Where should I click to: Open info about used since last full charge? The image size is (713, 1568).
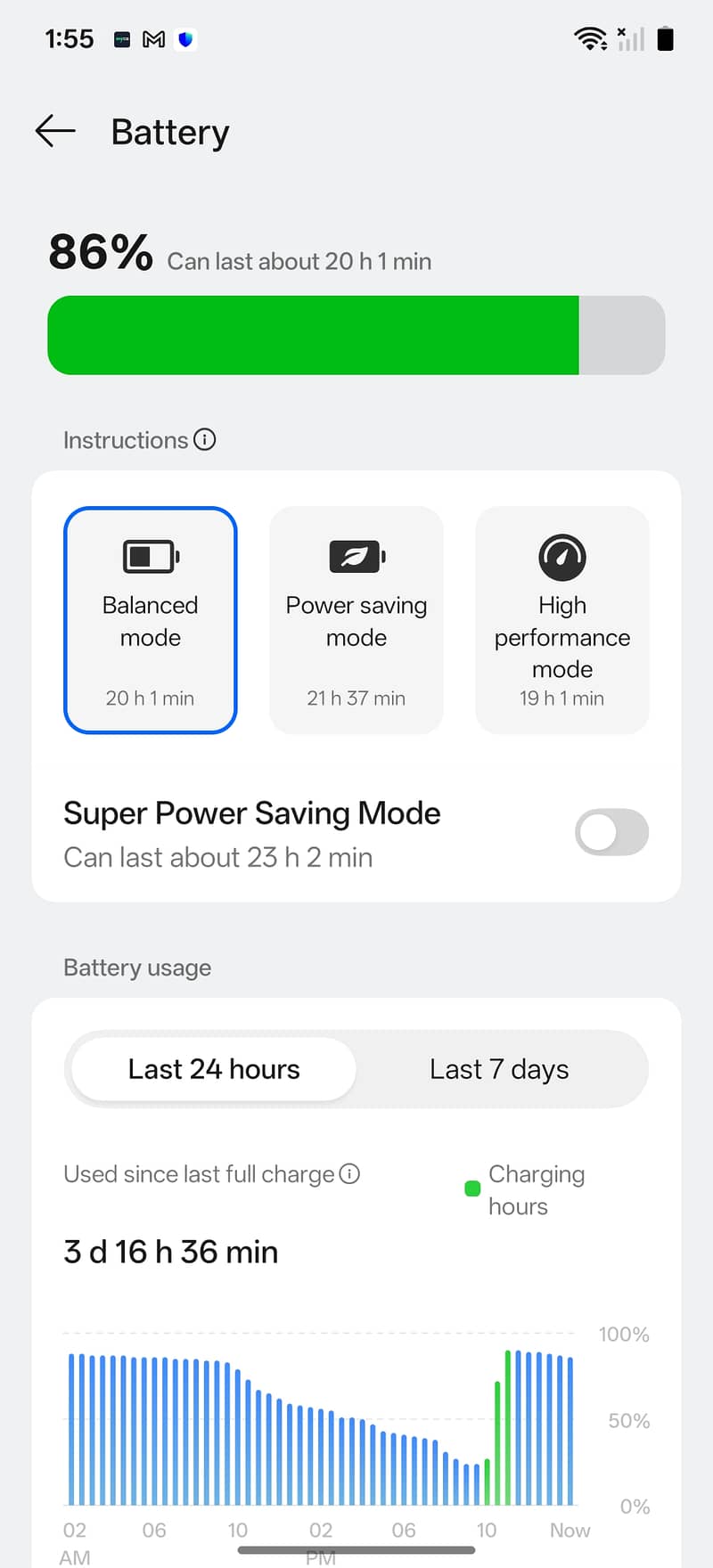point(350,1173)
